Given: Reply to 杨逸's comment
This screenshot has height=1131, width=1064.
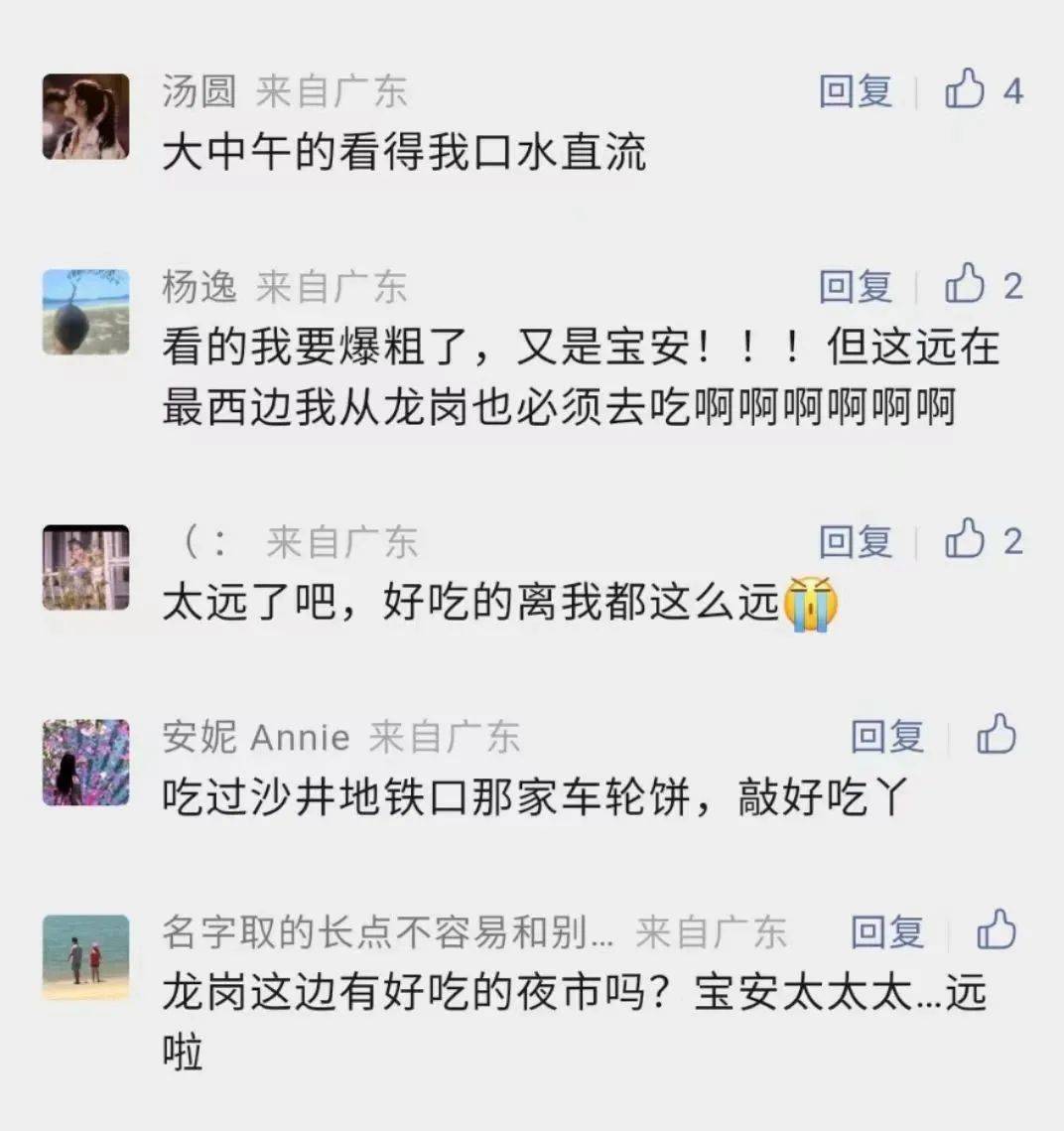Looking at the screenshot, I should click(x=855, y=287).
